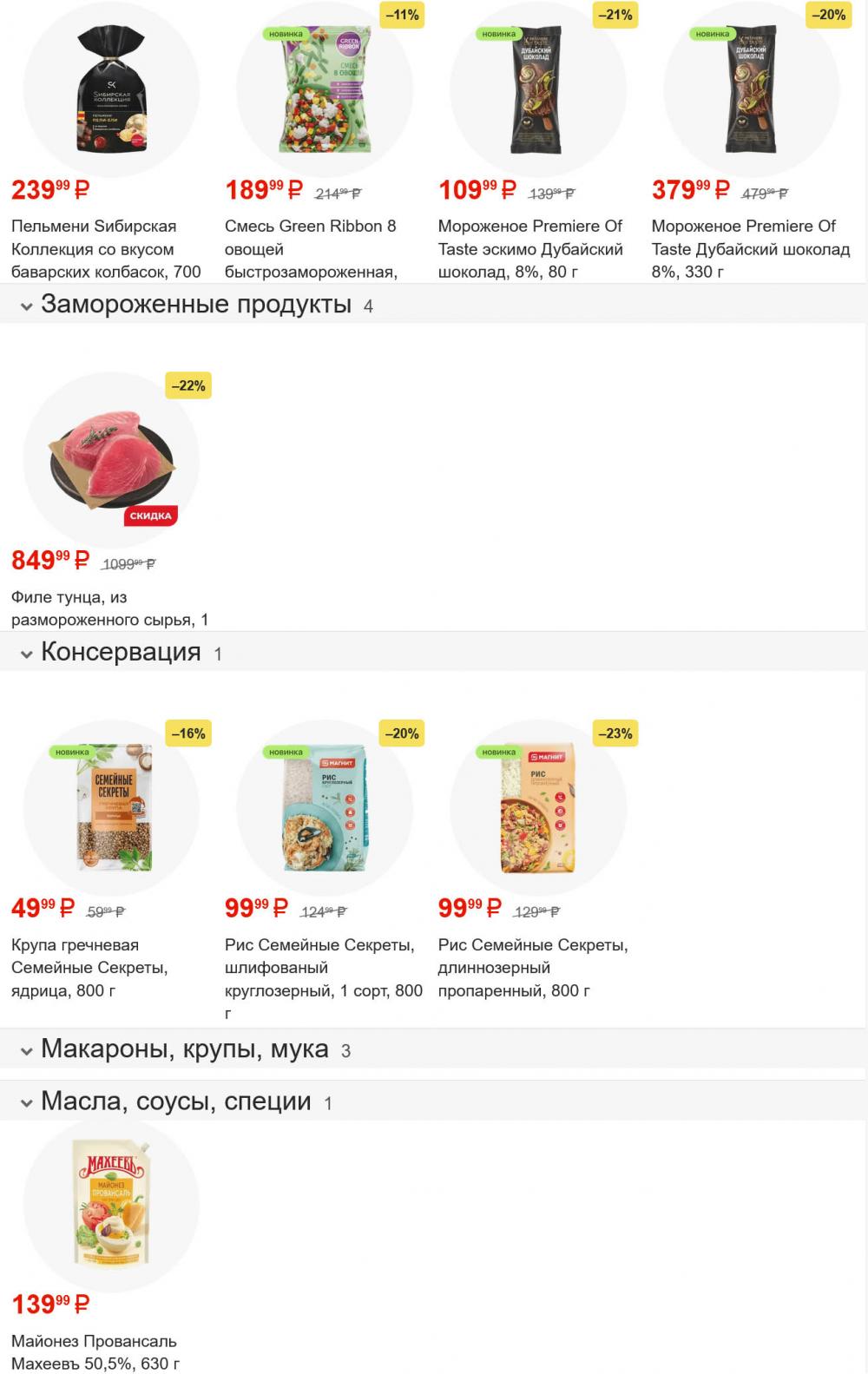Select Рис шлифованый круглозерный product

tap(325, 809)
